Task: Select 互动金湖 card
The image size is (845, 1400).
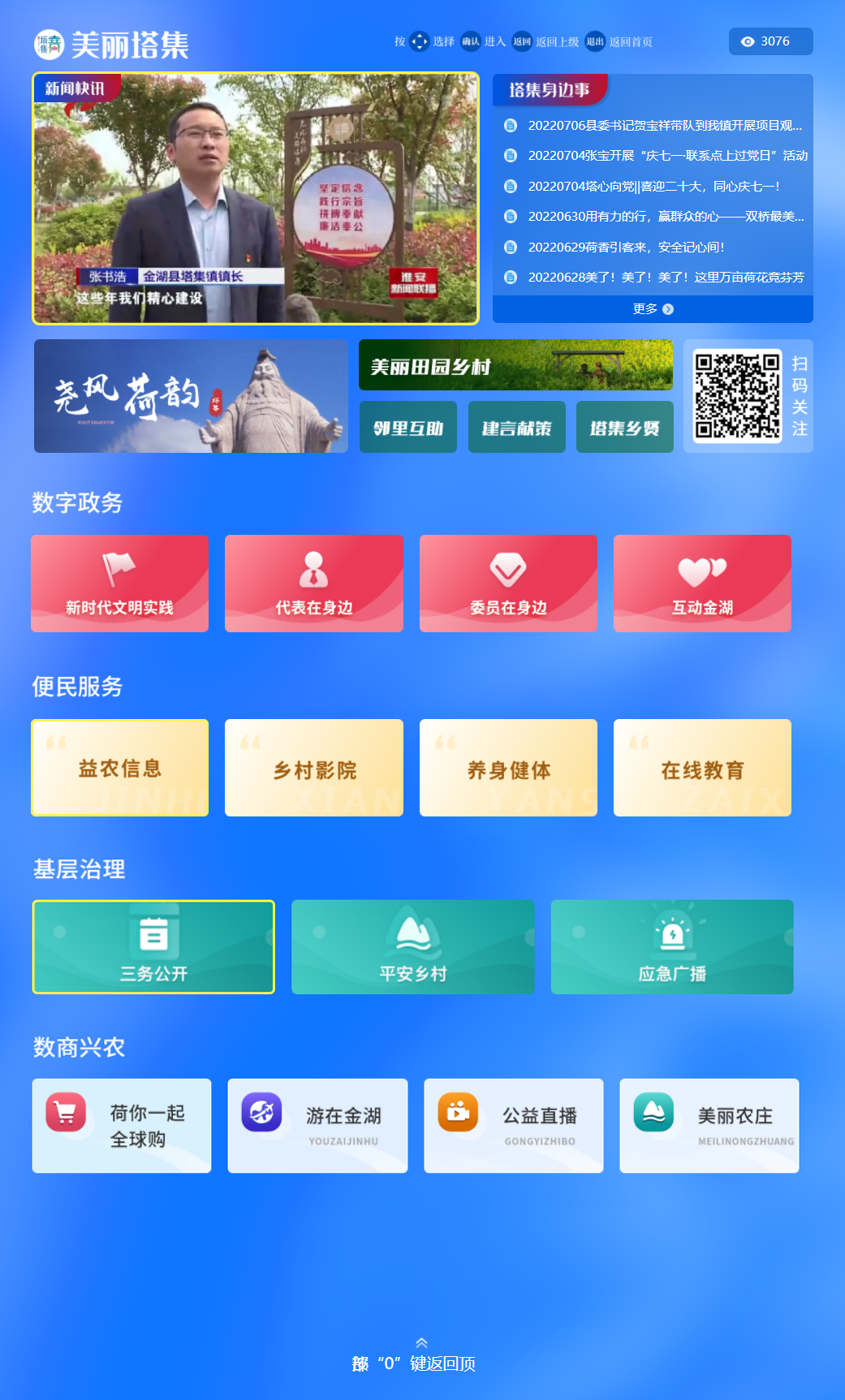Action: [702, 584]
